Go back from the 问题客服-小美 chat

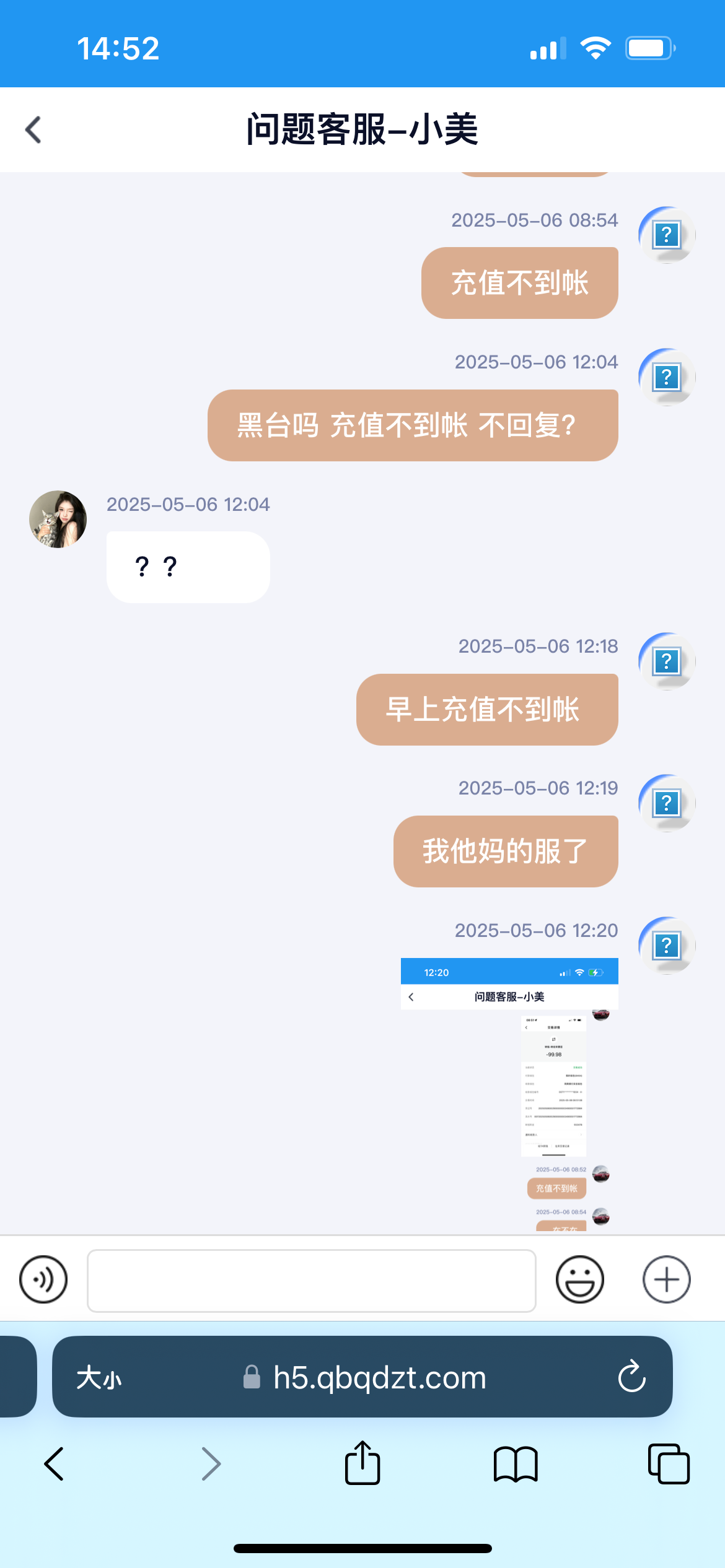tap(33, 130)
